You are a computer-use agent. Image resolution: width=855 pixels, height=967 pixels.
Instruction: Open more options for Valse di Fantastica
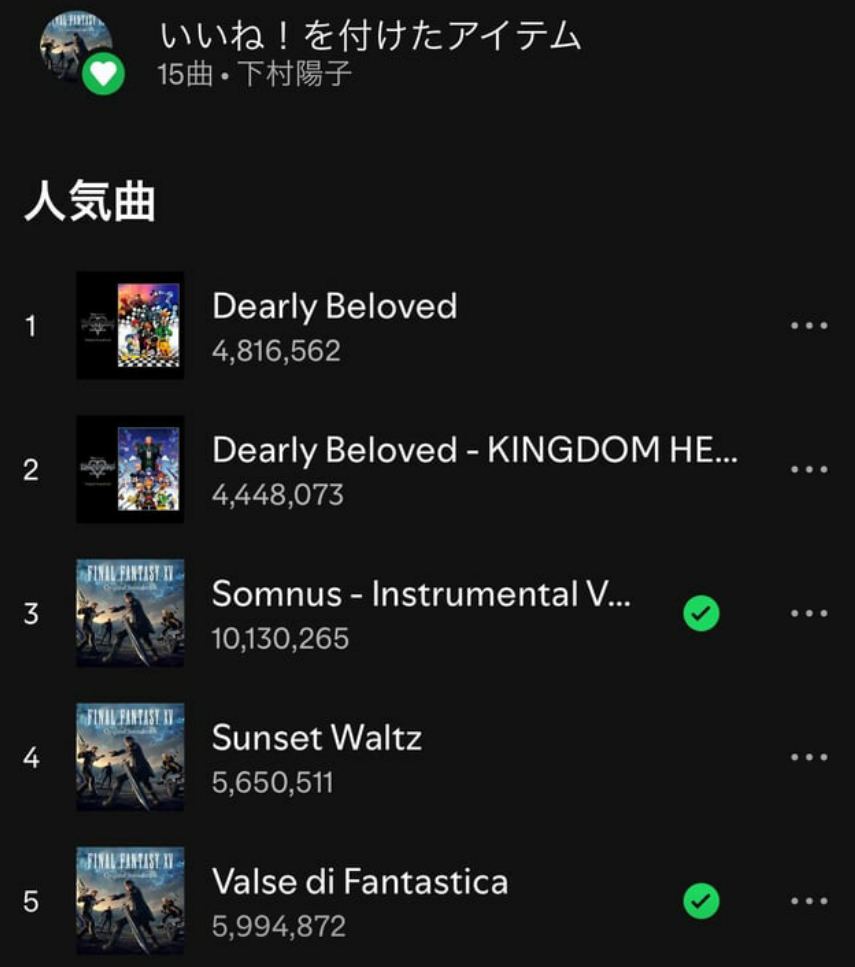tap(808, 902)
